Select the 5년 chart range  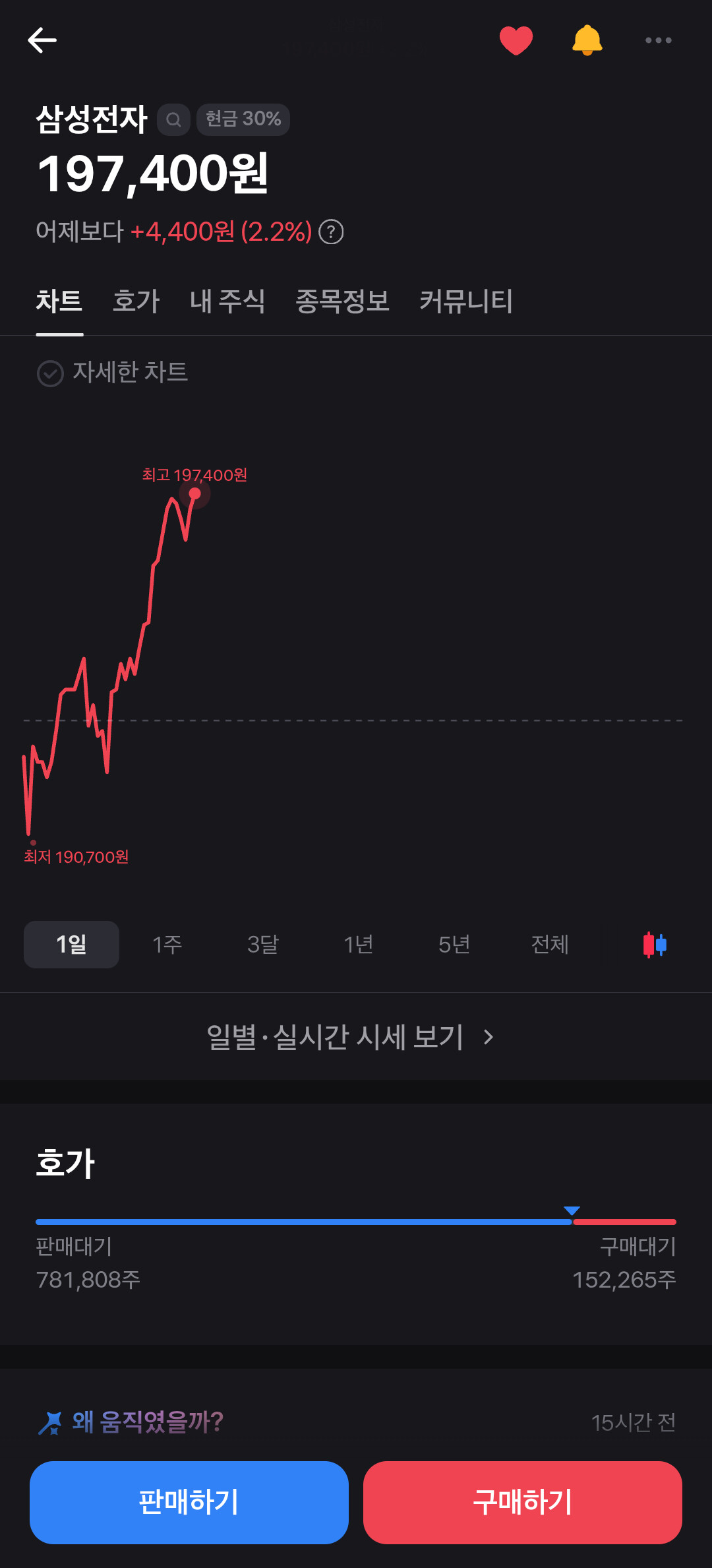pyautogui.click(x=454, y=945)
